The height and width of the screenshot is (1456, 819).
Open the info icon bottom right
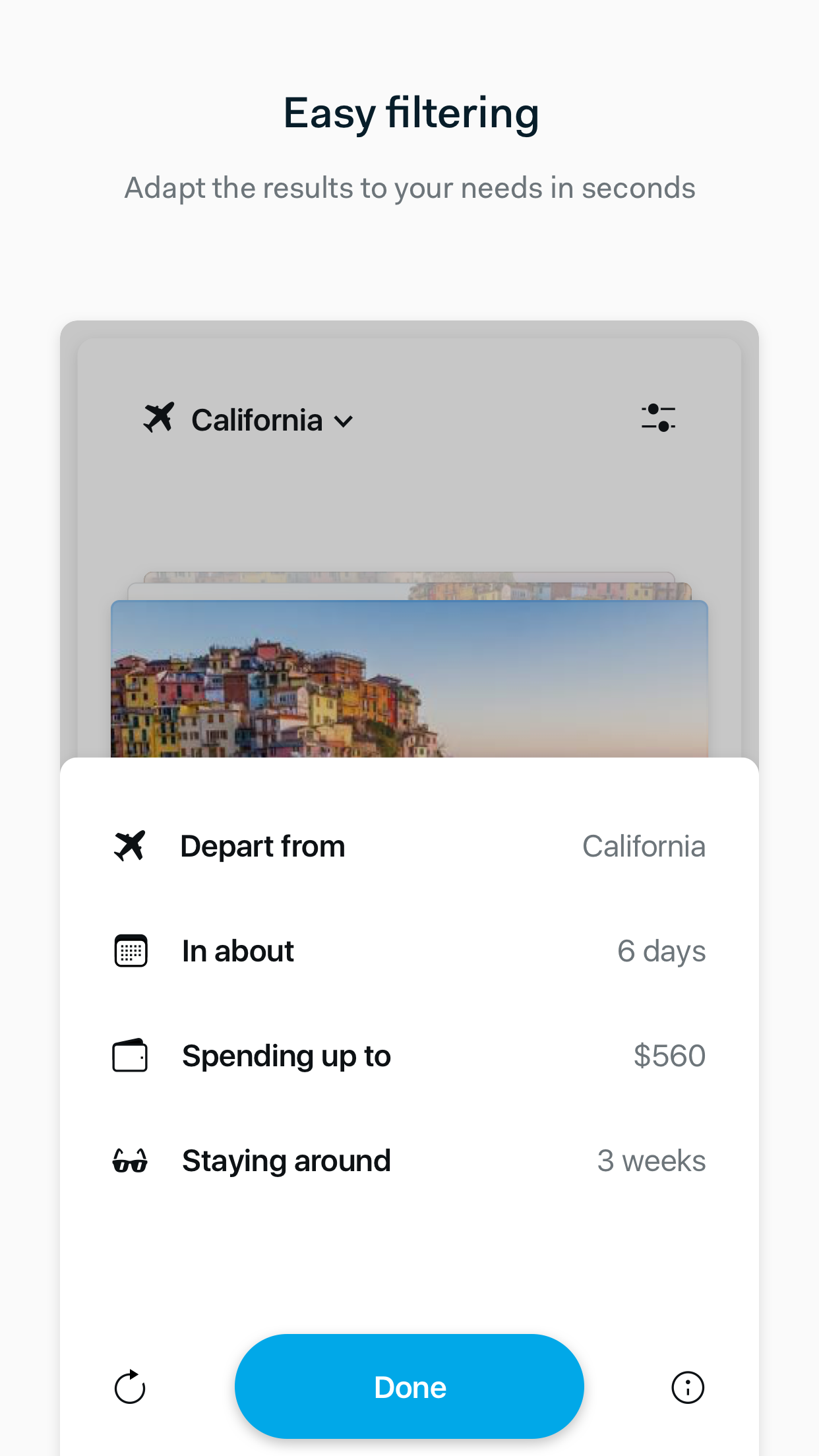tap(687, 1387)
